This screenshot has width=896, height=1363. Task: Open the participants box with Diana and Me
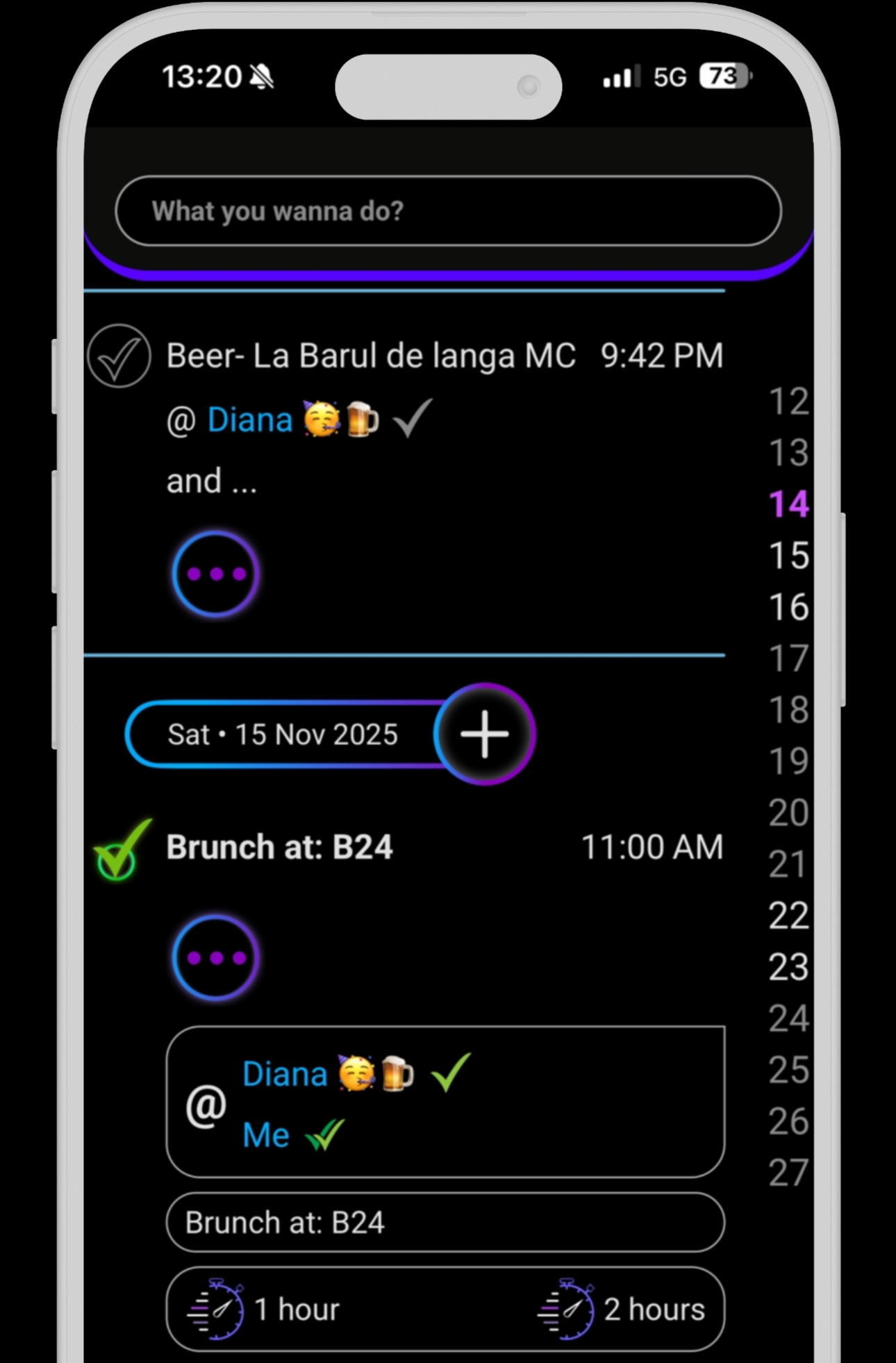pyautogui.click(x=445, y=1102)
